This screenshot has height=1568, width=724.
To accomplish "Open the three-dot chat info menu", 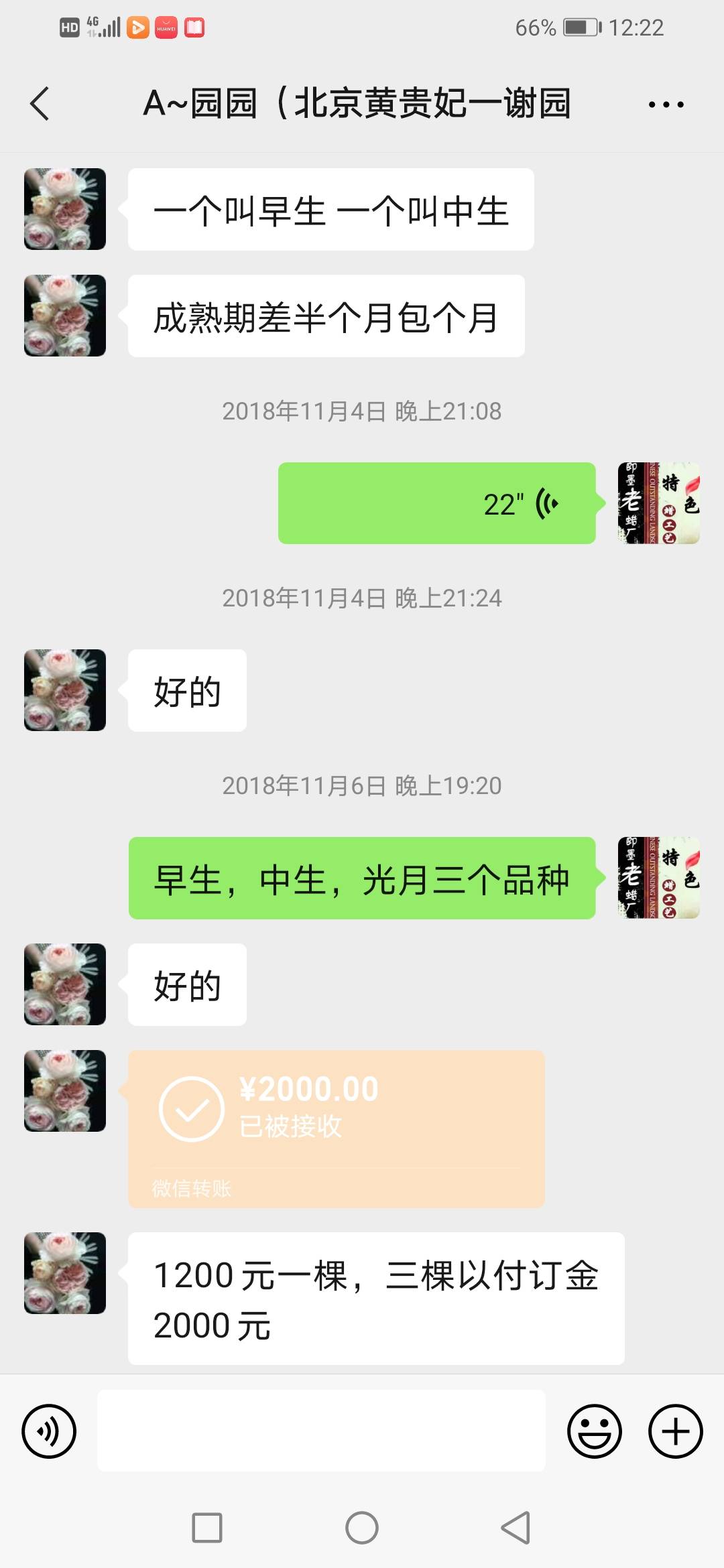I will pyautogui.click(x=666, y=105).
